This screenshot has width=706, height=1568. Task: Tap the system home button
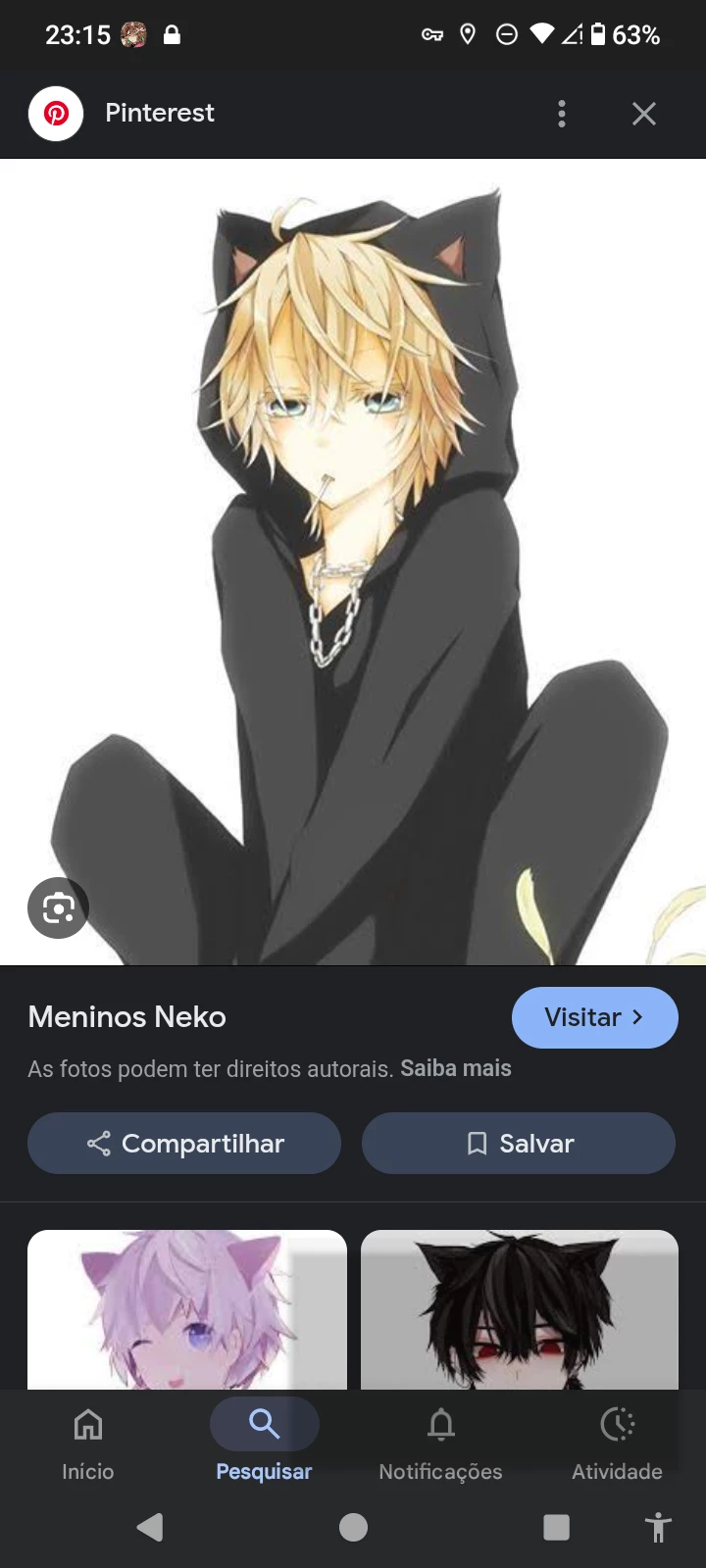(x=353, y=1527)
